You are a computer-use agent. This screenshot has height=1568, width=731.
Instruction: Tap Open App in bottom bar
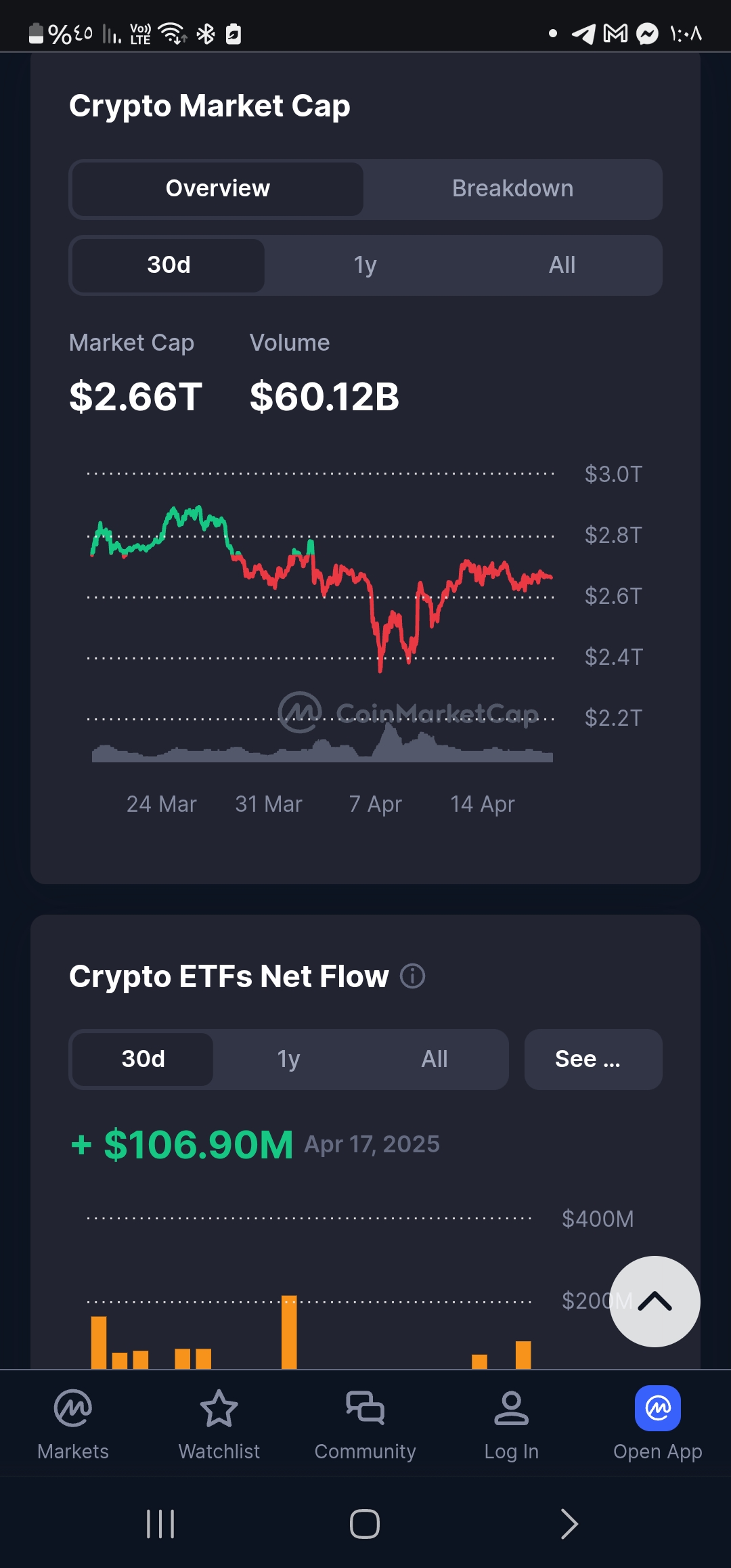pos(657,1423)
